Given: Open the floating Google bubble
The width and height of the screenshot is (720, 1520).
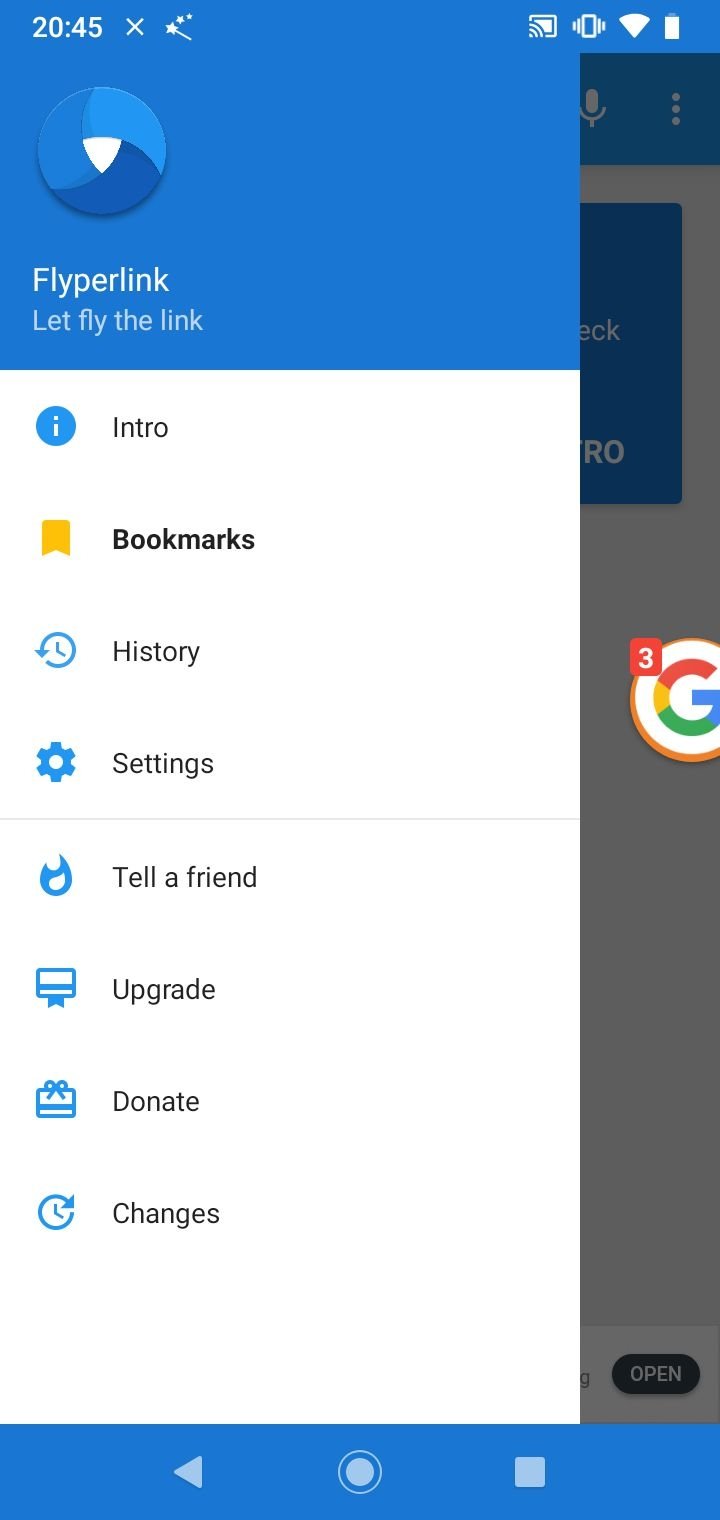Looking at the screenshot, I should pos(682,700).
